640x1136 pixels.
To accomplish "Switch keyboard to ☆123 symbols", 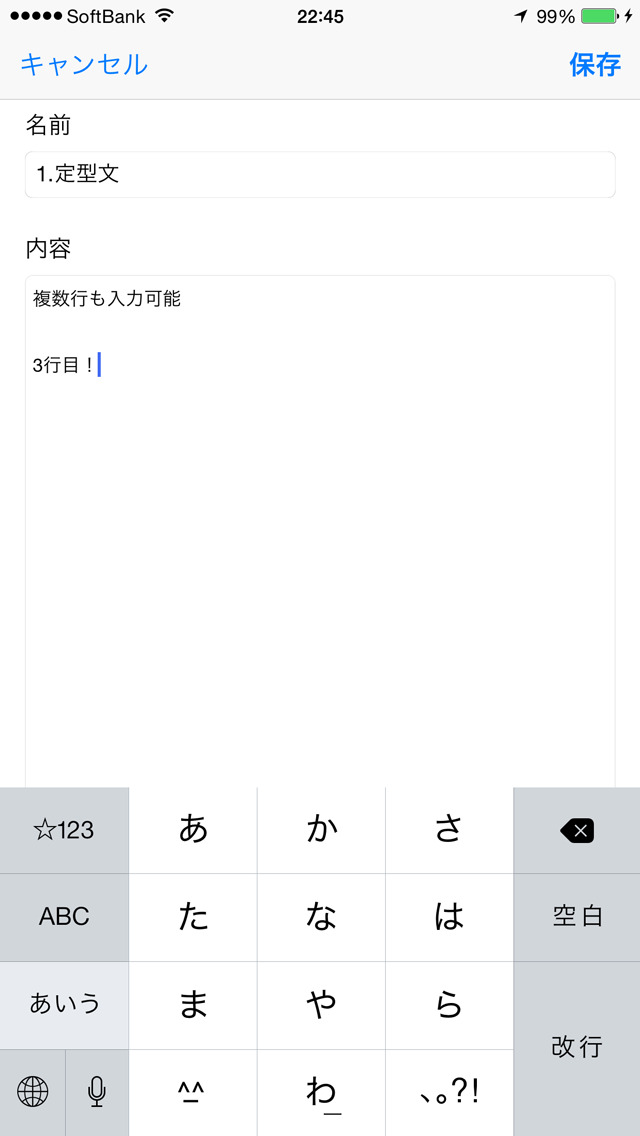I will coord(64,830).
